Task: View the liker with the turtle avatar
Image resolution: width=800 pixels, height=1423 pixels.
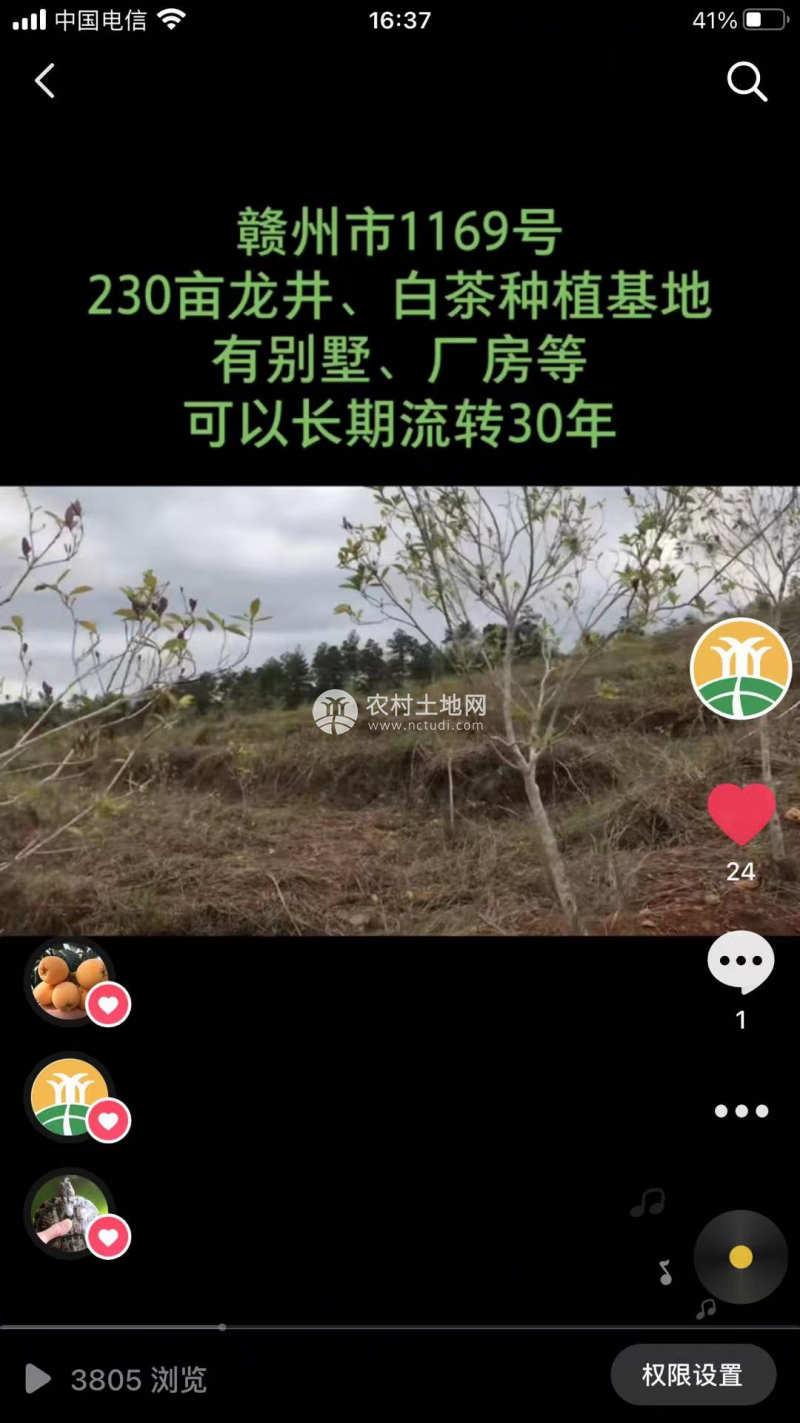Action: tap(68, 1212)
